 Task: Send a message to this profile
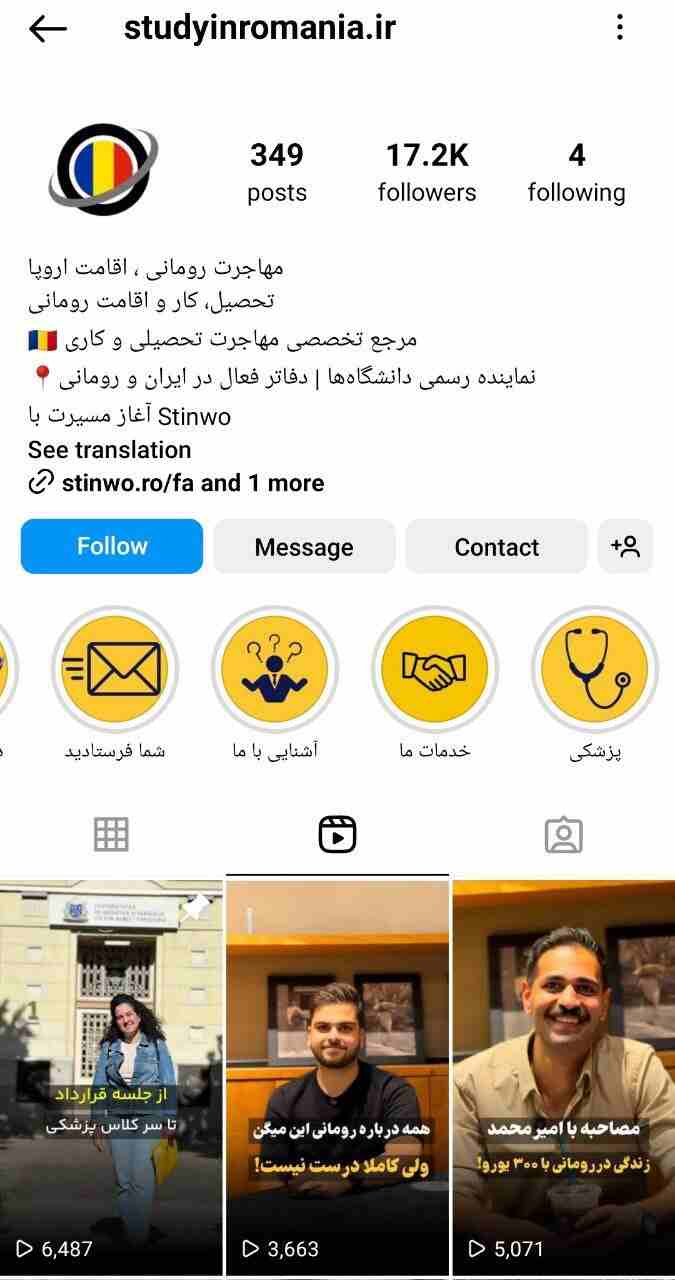click(304, 546)
